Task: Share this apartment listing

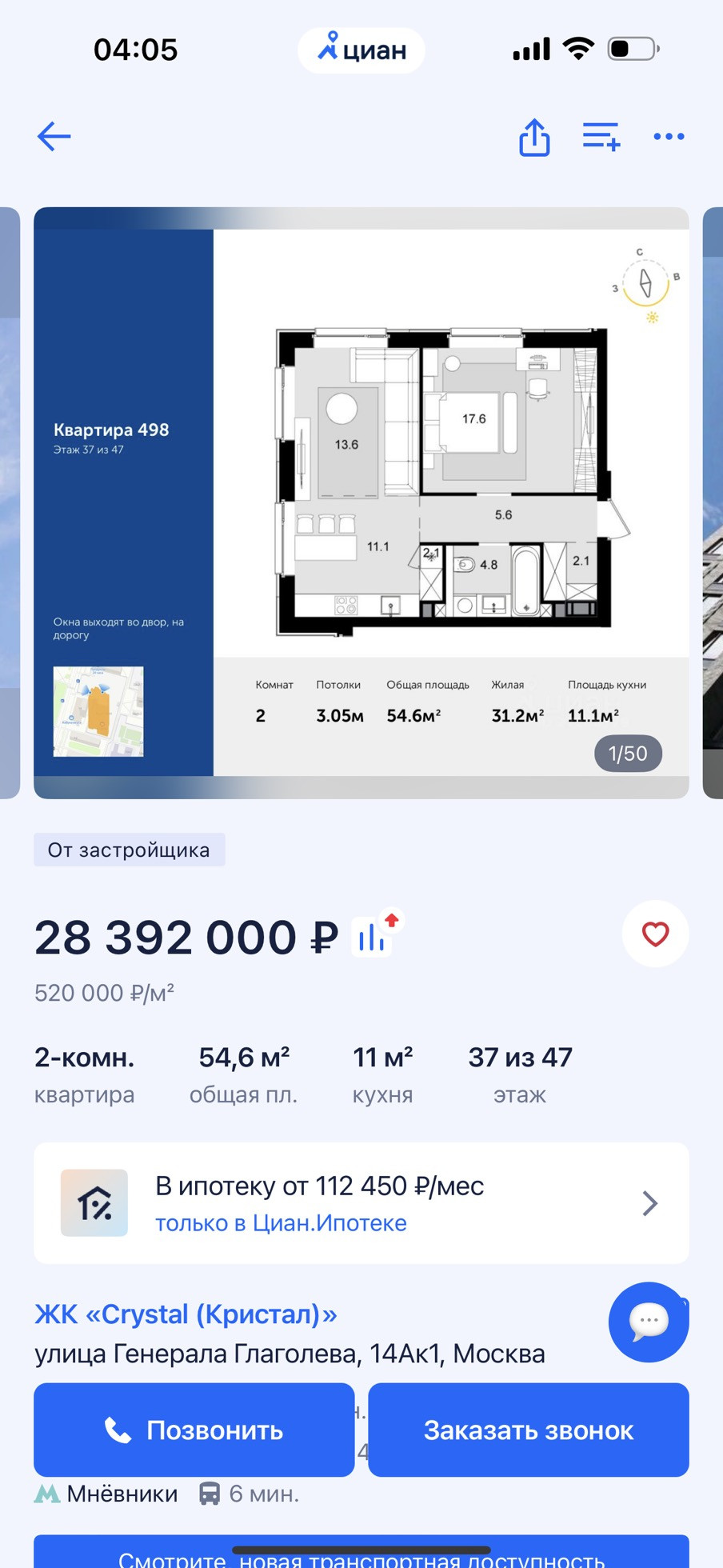Action: pyautogui.click(x=534, y=138)
